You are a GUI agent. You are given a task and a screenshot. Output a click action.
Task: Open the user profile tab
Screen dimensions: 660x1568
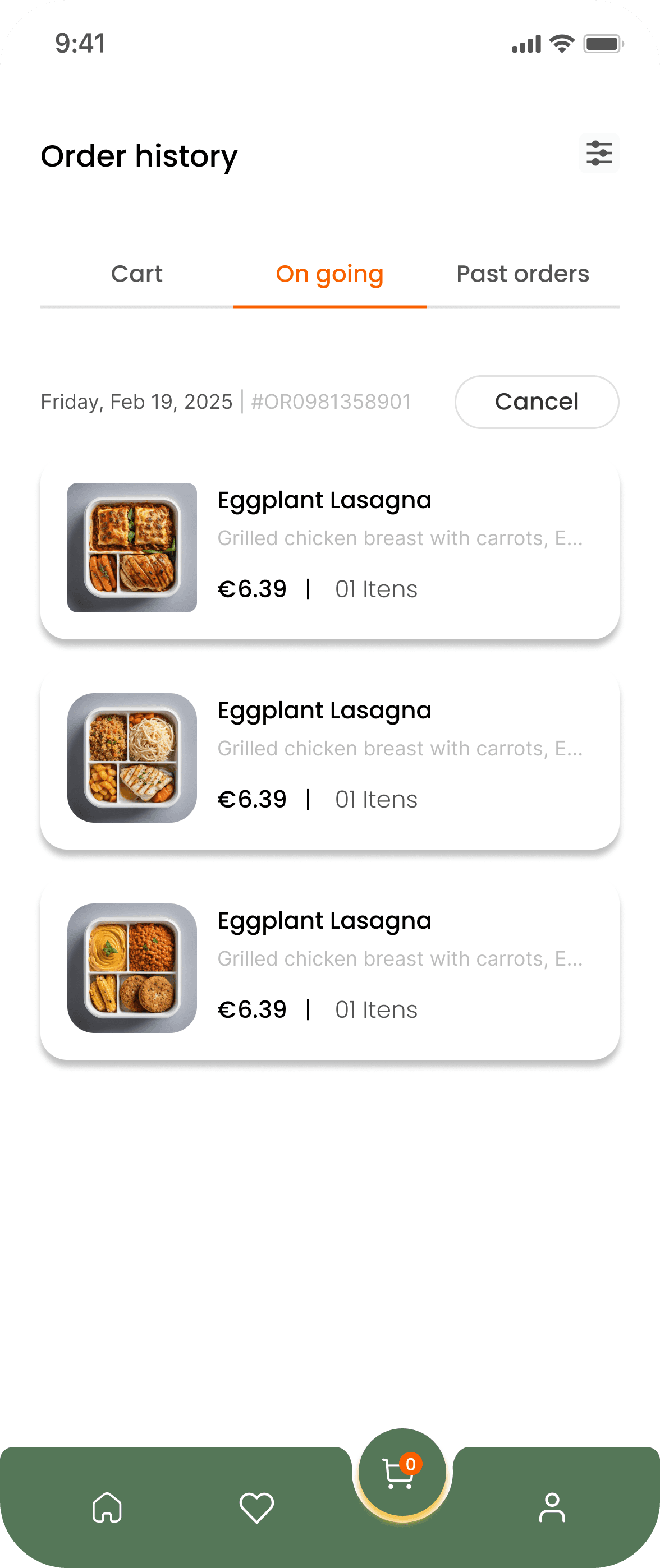pyautogui.click(x=552, y=1507)
